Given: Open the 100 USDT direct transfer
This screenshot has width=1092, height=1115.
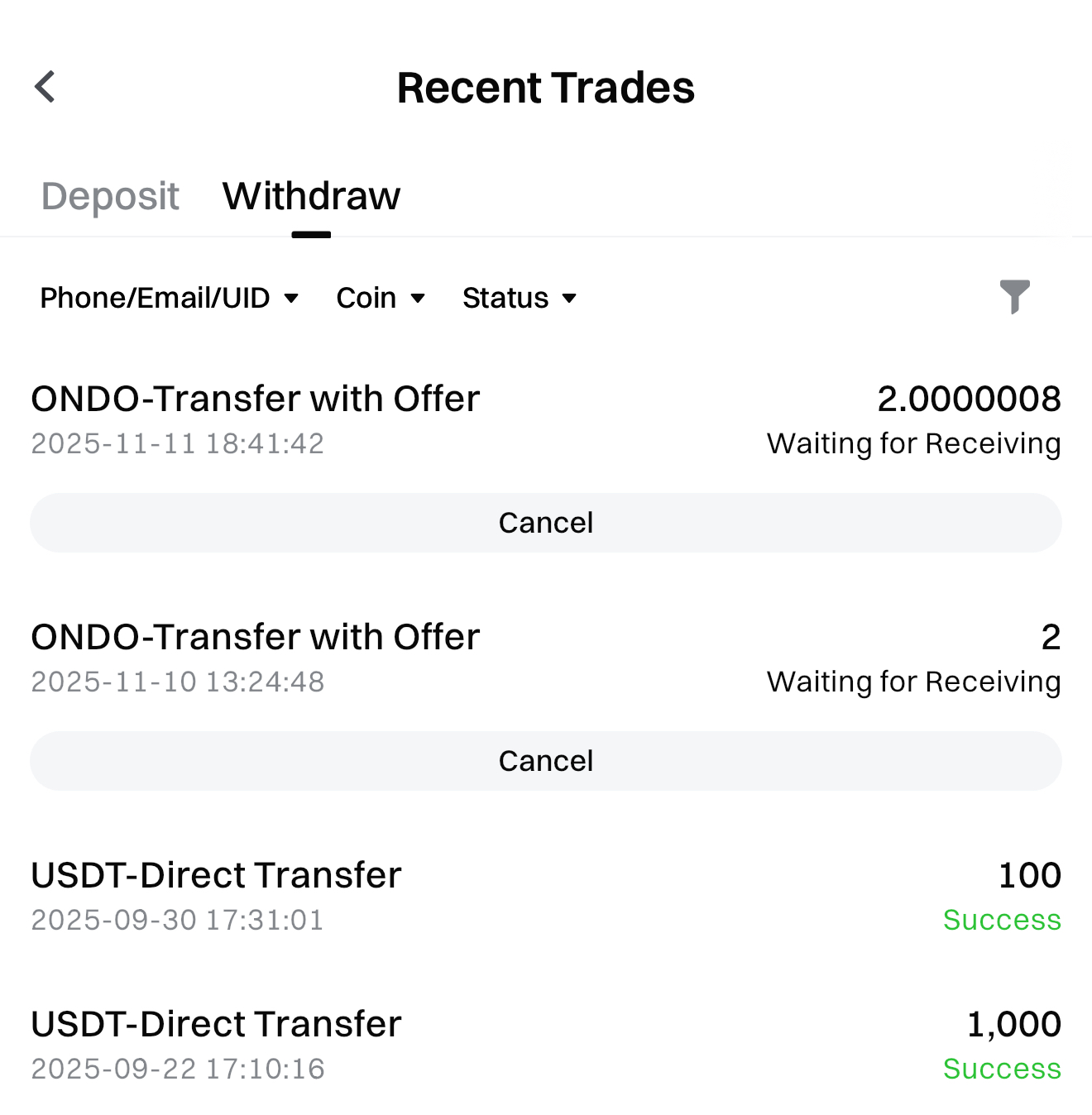Looking at the screenshot, I should (546, 896).
